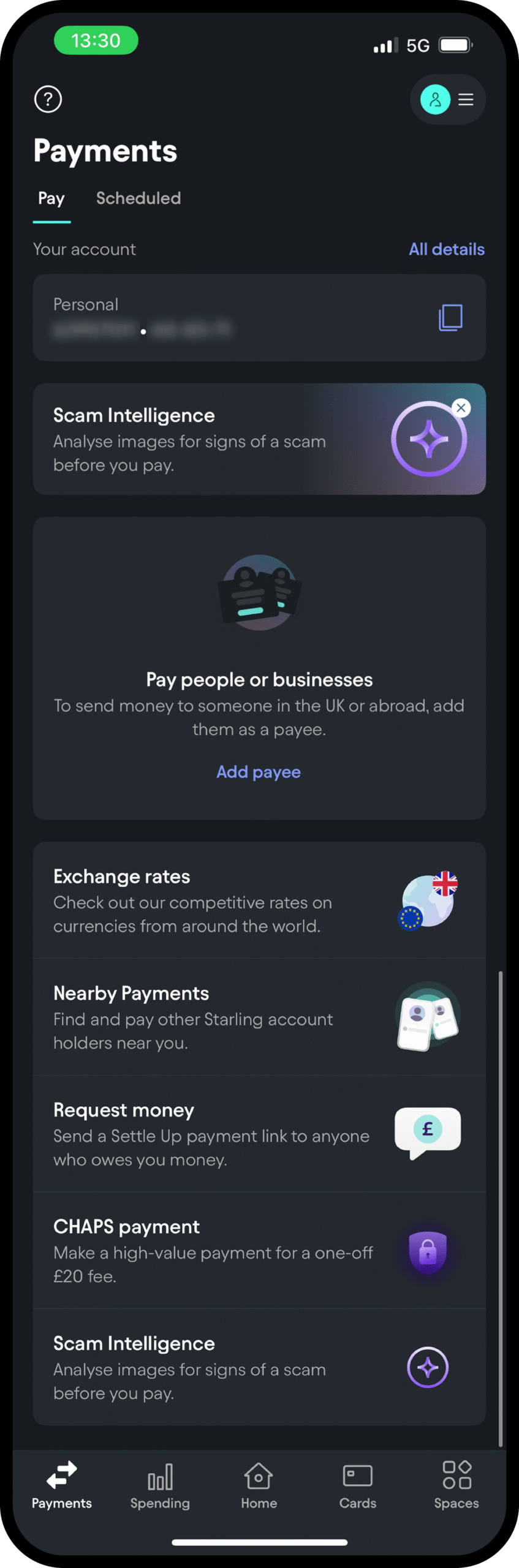Copy Personal account details
Viewport: 519px width, 1568px height.
pos(450,317)
